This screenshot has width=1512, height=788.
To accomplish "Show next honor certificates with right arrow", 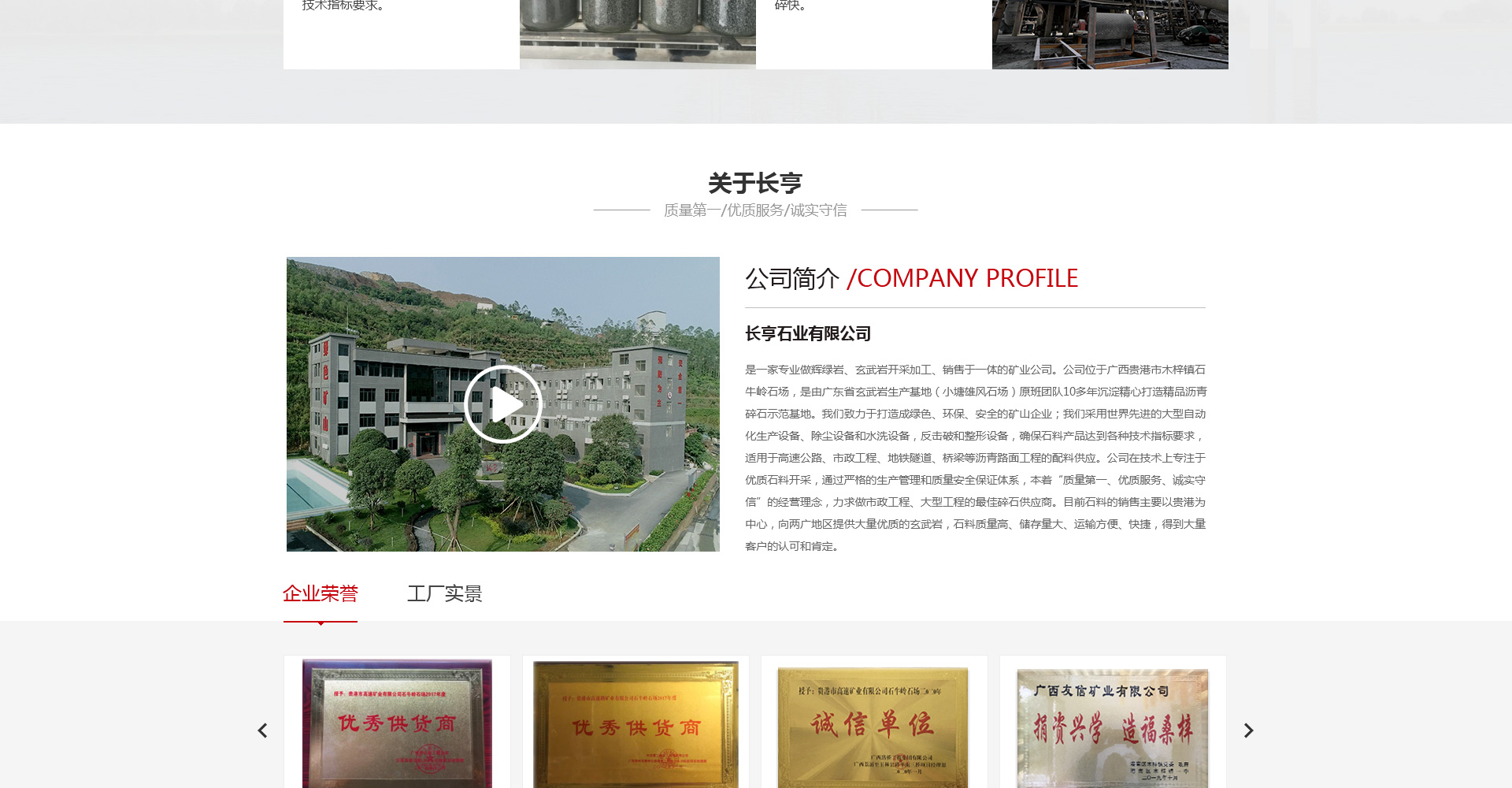I will pyautogui.click(x=1248, y=730).
